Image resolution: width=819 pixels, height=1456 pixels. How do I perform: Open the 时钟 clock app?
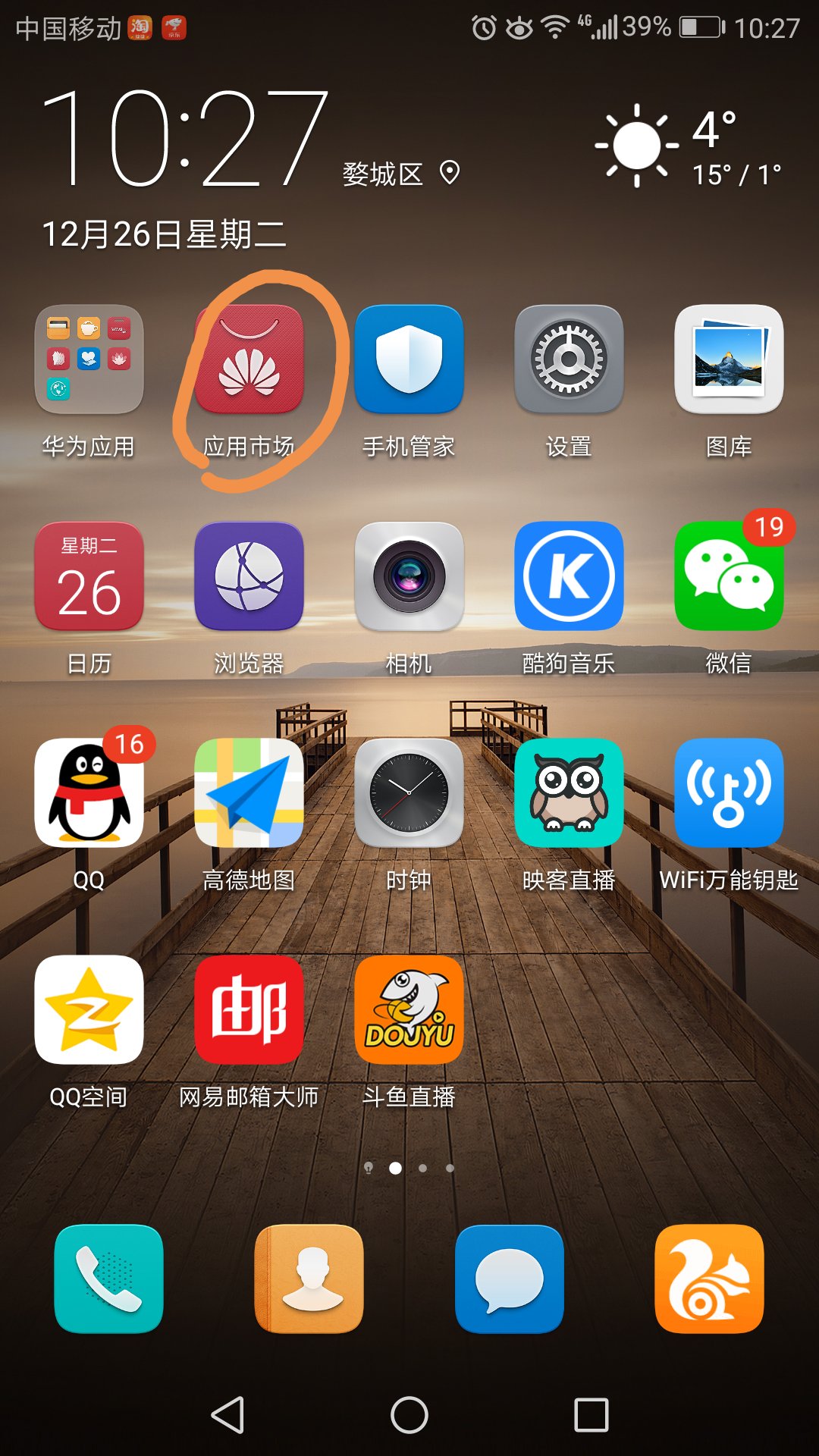point(409,793)
